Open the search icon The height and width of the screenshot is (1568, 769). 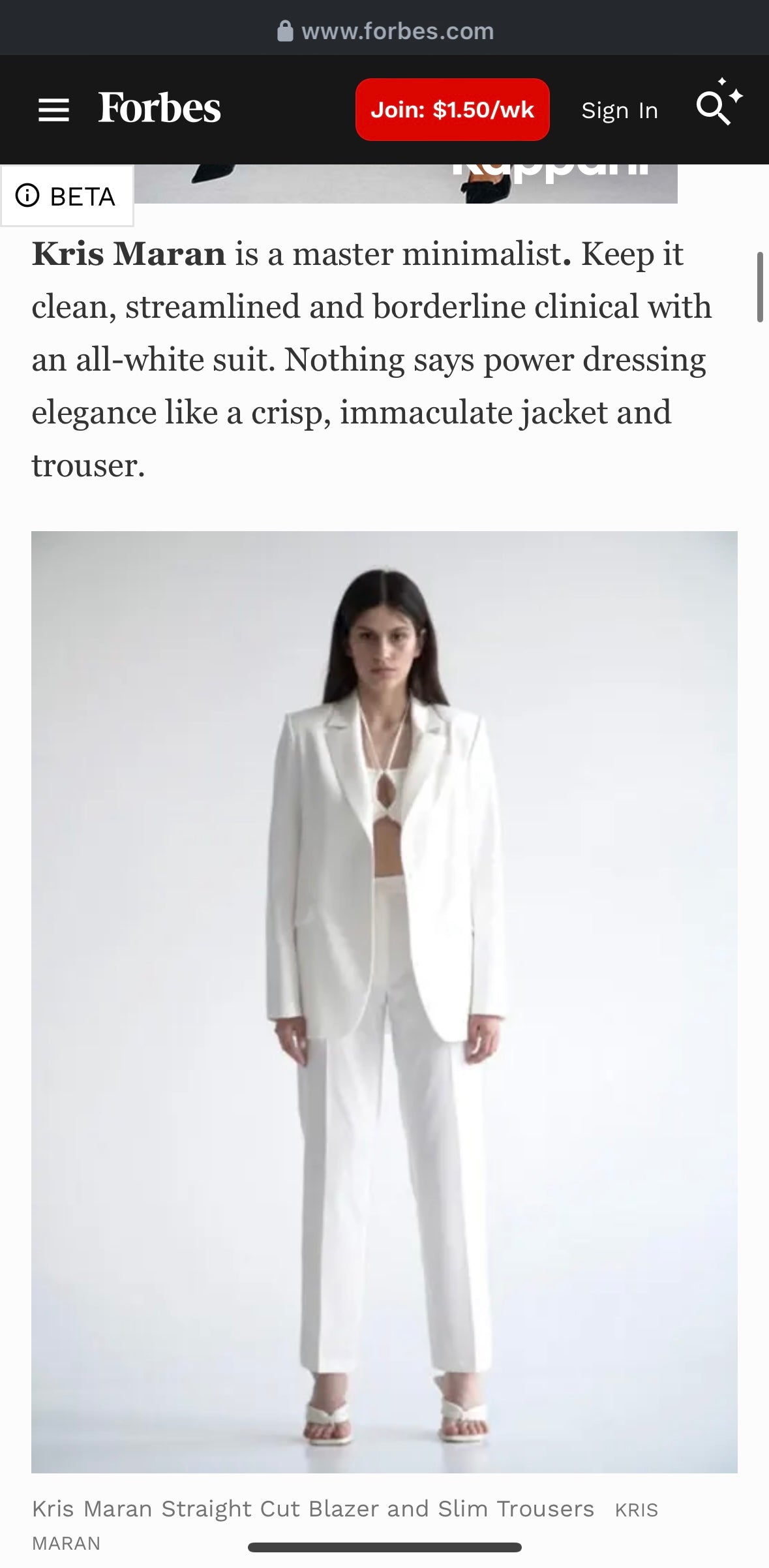click(717, 106)
